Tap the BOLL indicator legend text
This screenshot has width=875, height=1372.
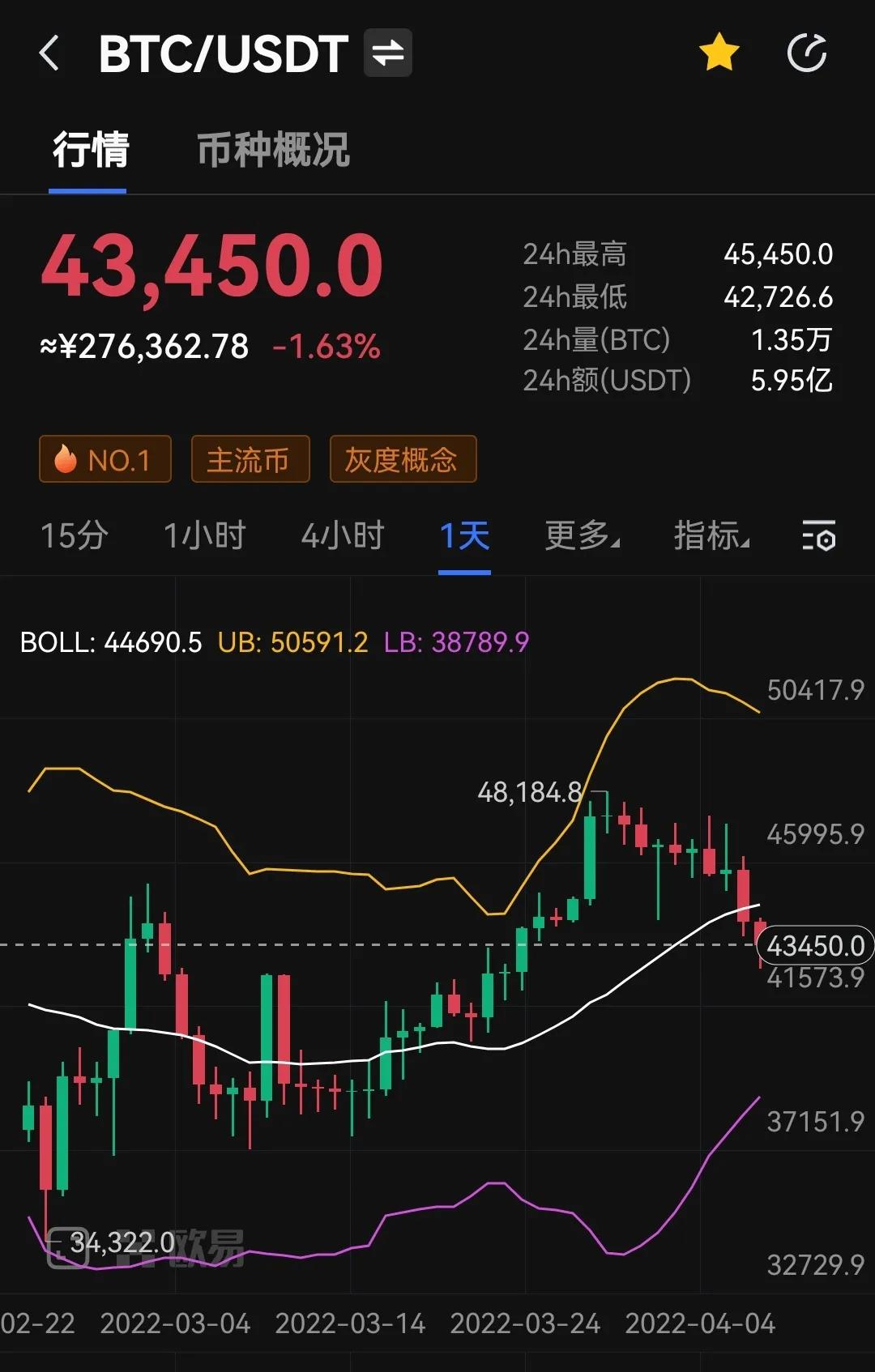click(104, 642)
